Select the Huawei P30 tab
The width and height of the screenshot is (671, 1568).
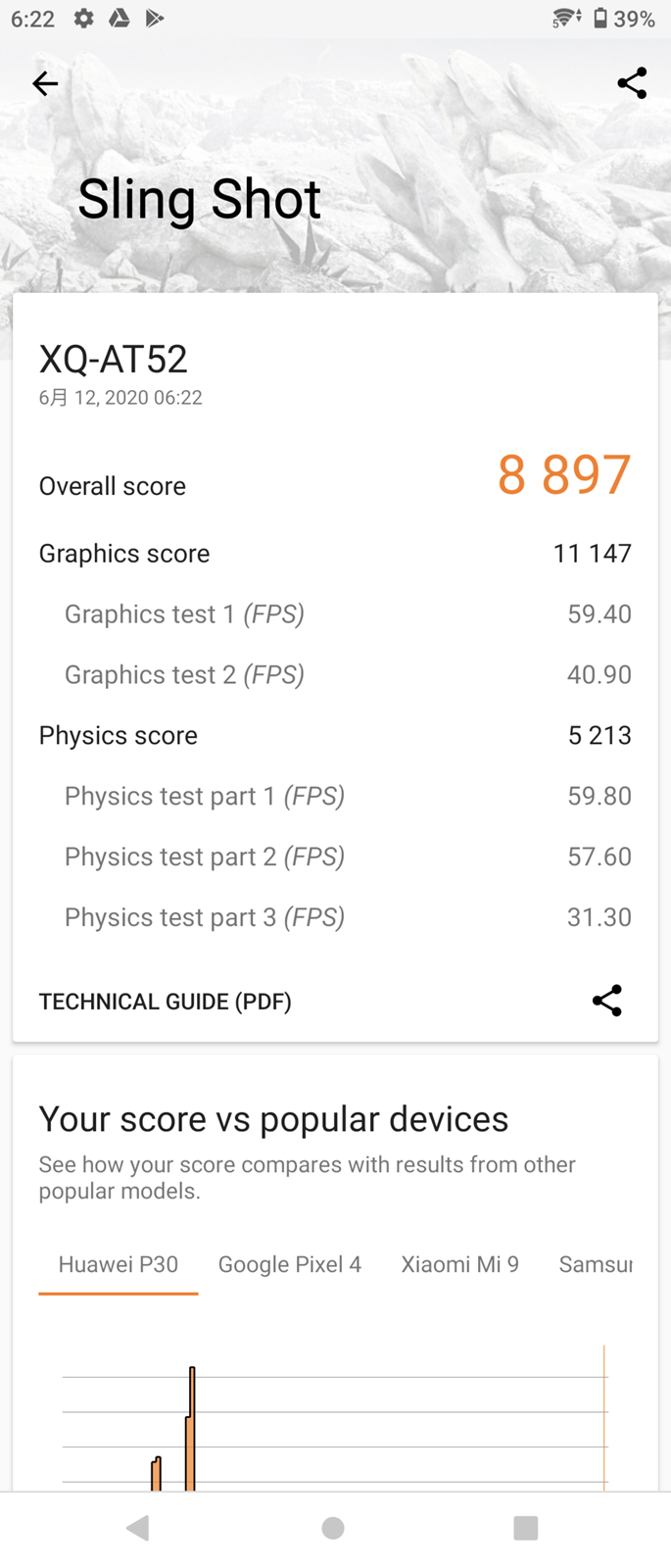pos(118,1264)
